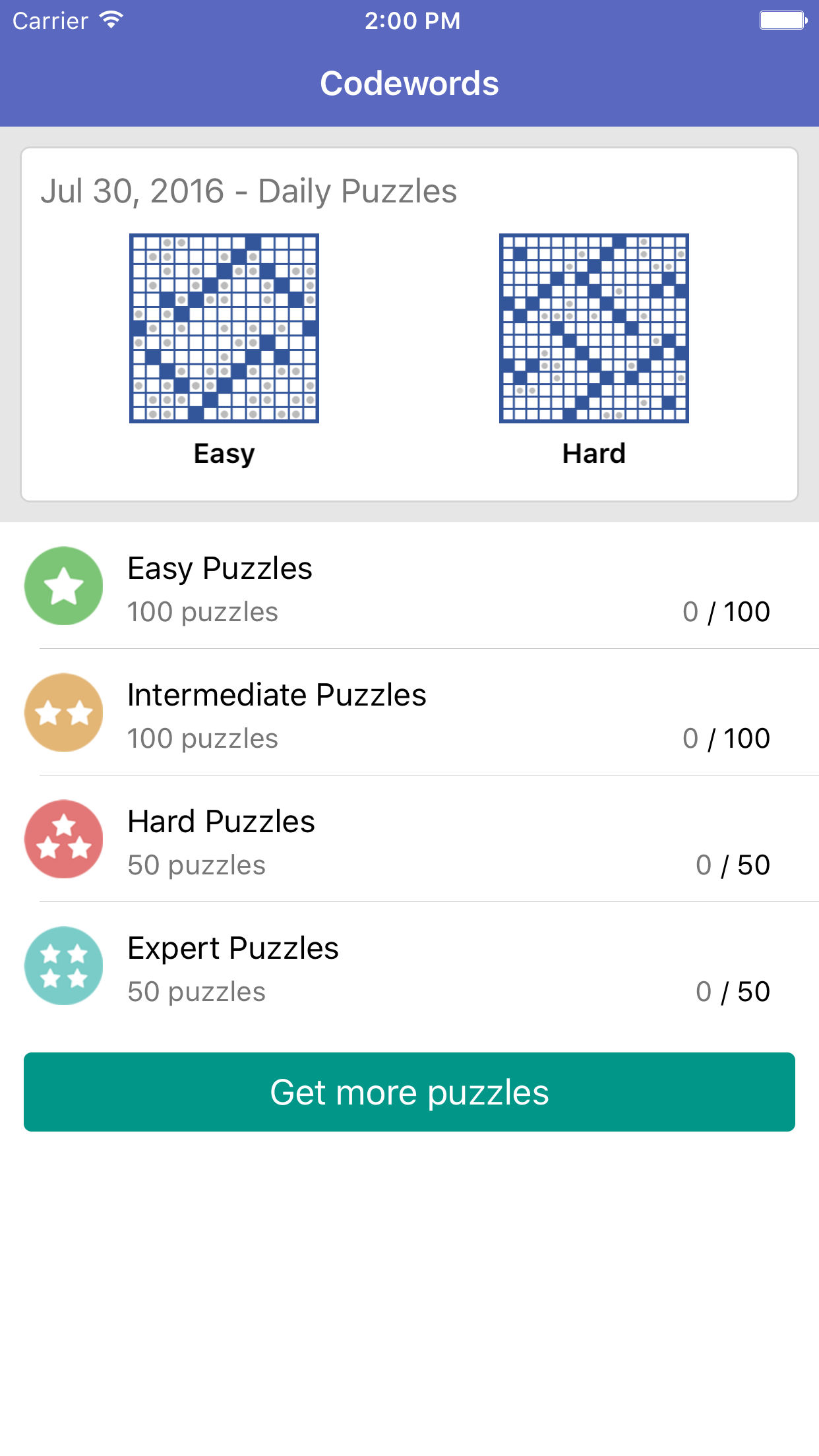
Task: Tap the Wi-Fi indicator in the status bar
Action: [x=111, y=20]
